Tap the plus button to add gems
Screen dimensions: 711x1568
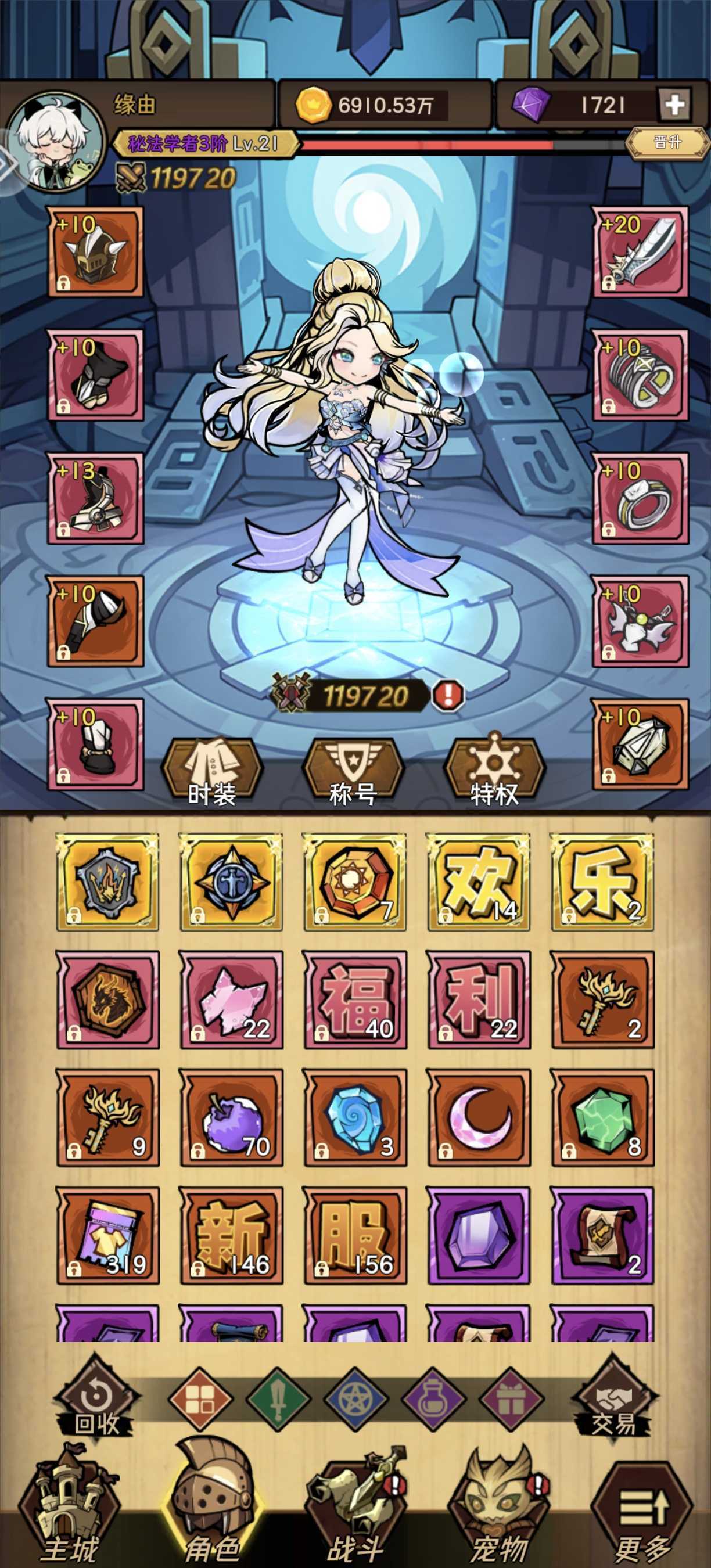point(674,105)
